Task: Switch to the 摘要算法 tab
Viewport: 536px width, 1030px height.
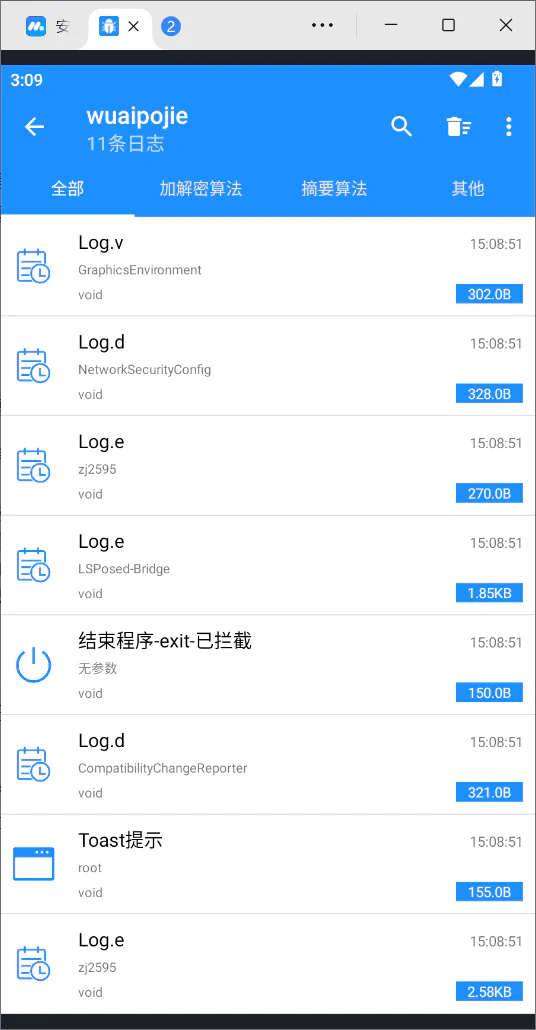Action: (x=334, y=189)
